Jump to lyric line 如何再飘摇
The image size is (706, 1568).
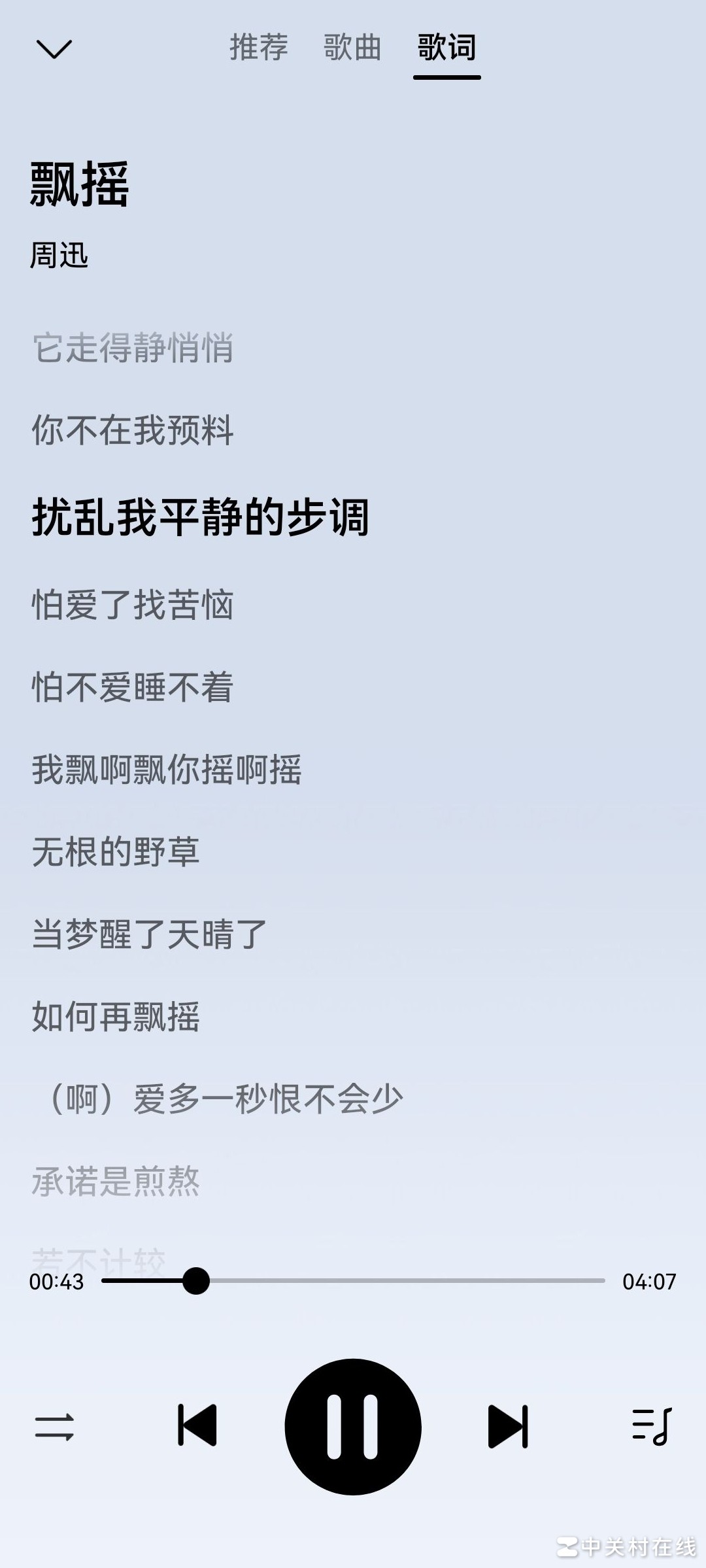(x=116, y=1017)
